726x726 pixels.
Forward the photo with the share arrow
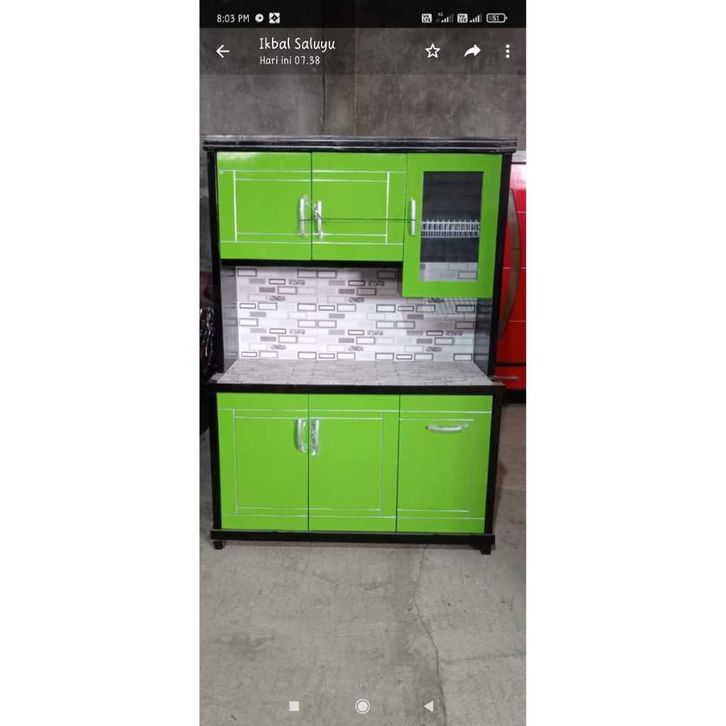tap(472, 51)
